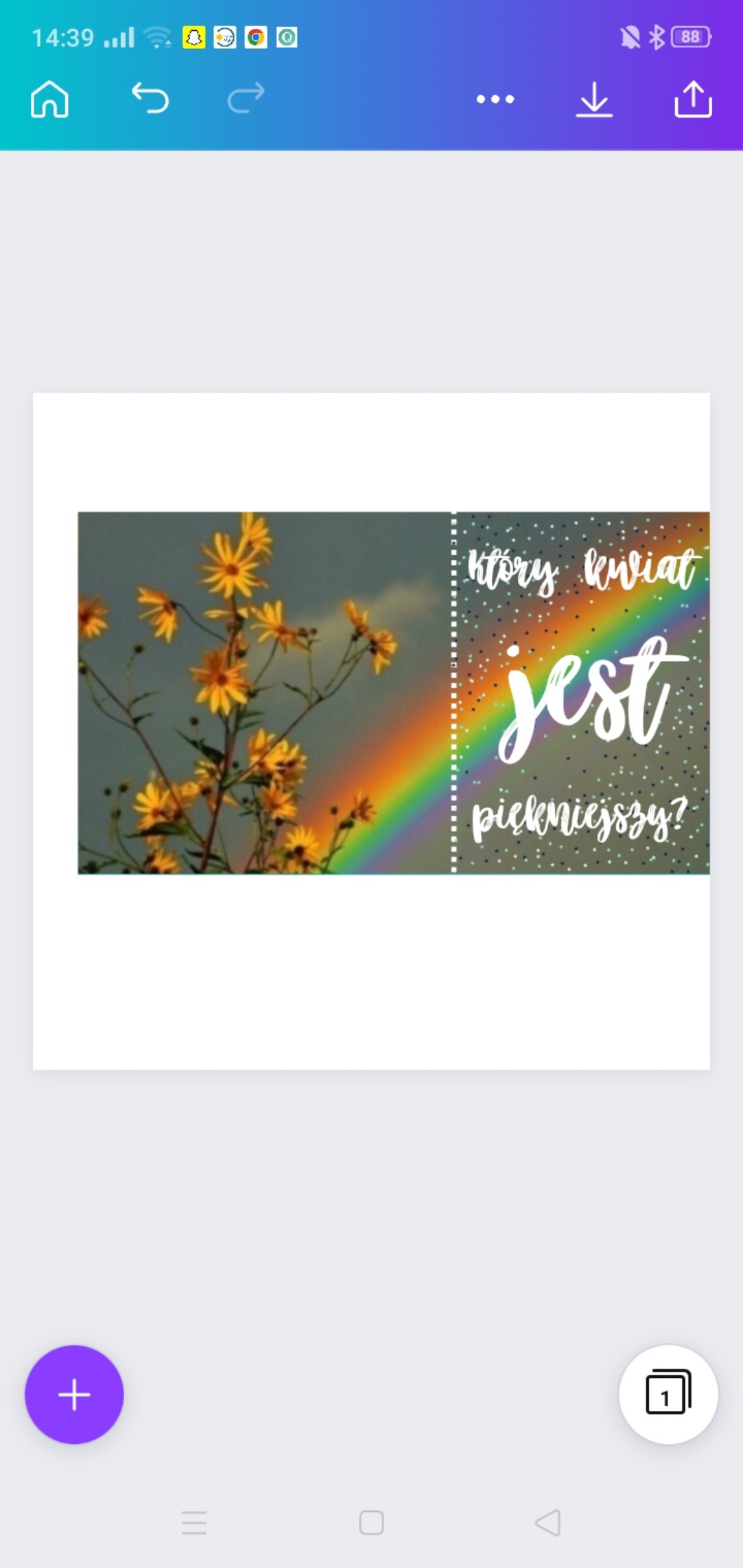Undo the last edit

(151, 99)
